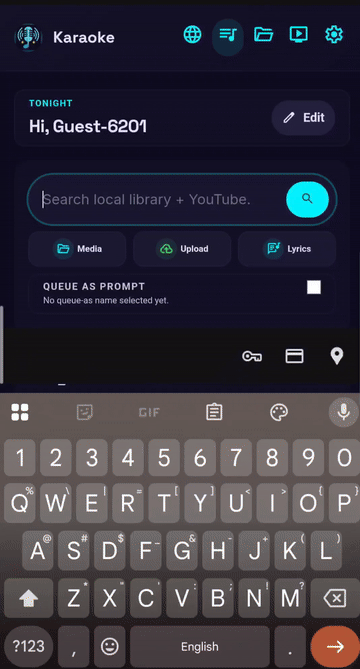Viewport: 360px width, 669px height.
Task: Open the folder icon in header
Action: (264, 34)
